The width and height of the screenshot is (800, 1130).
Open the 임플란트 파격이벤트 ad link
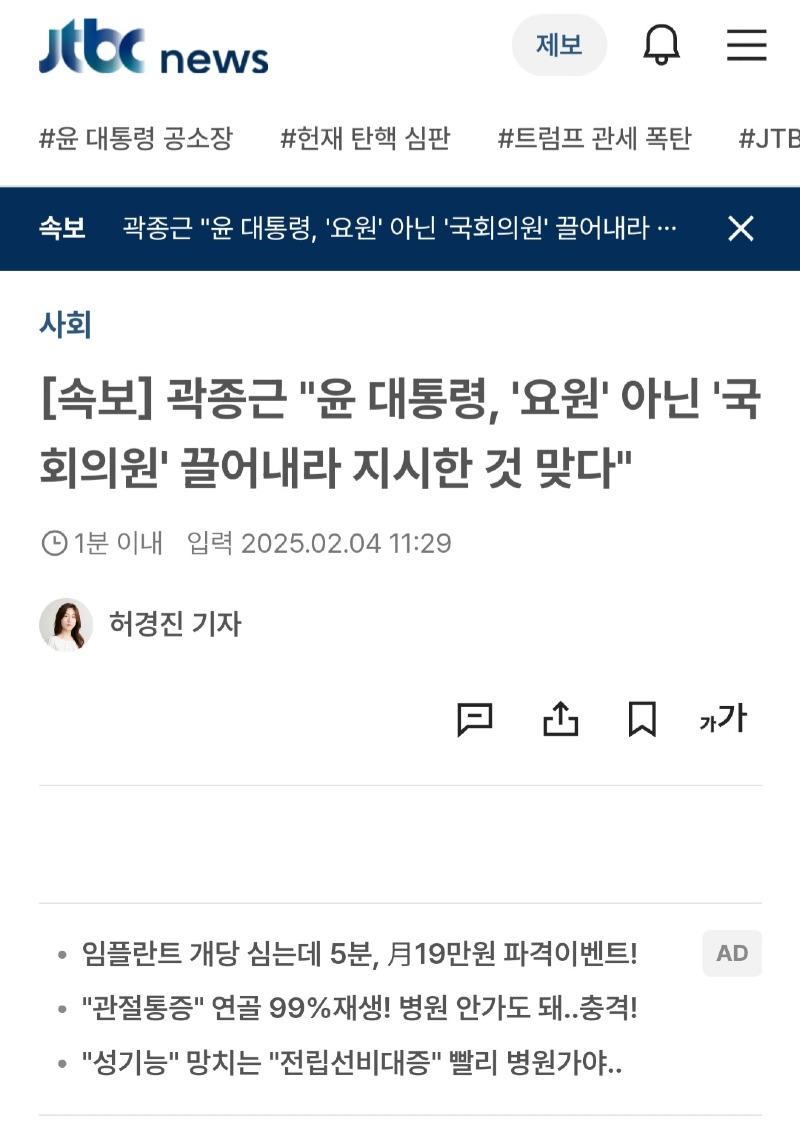360,953
